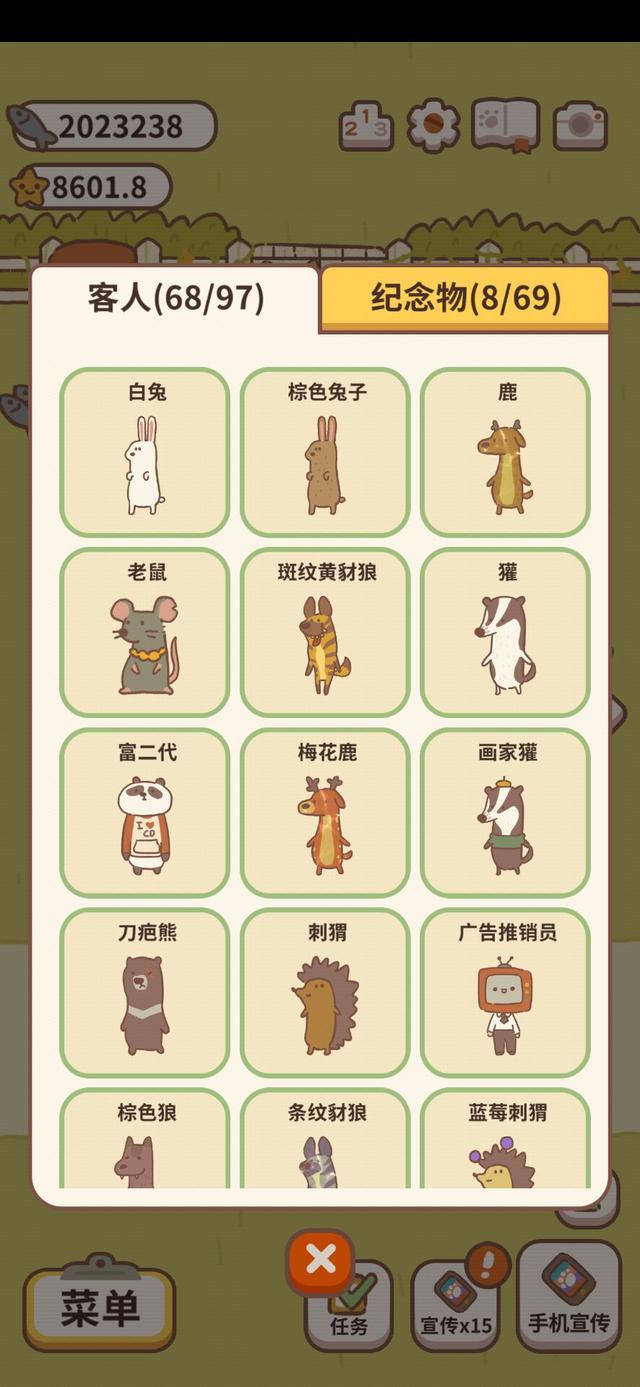Image resolution: width=640 pixels, height=1387 pixels.
Task: Open the 老鼠 guest card
Action: (x=145, y=632)
